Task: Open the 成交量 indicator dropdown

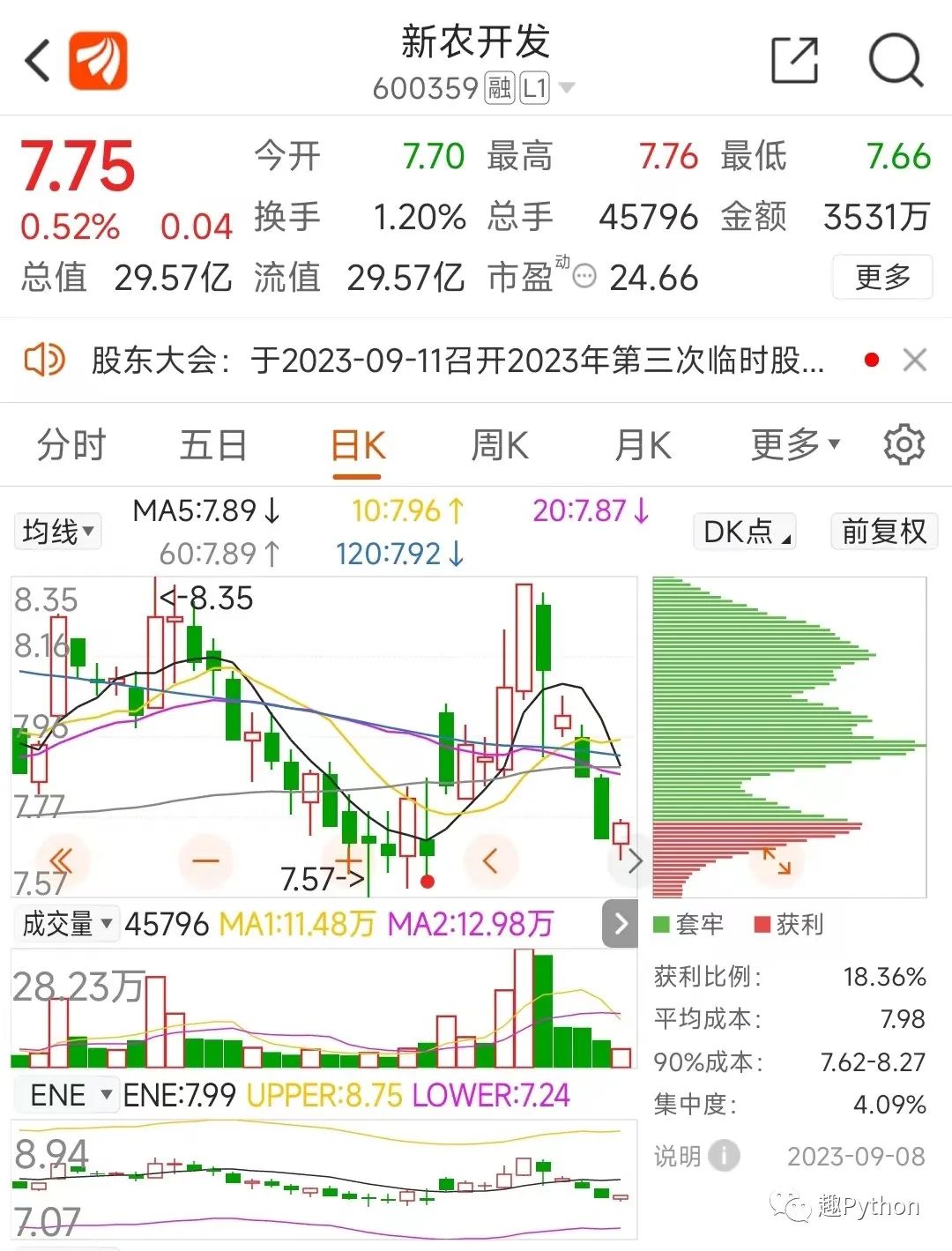Action: (65, 924)
